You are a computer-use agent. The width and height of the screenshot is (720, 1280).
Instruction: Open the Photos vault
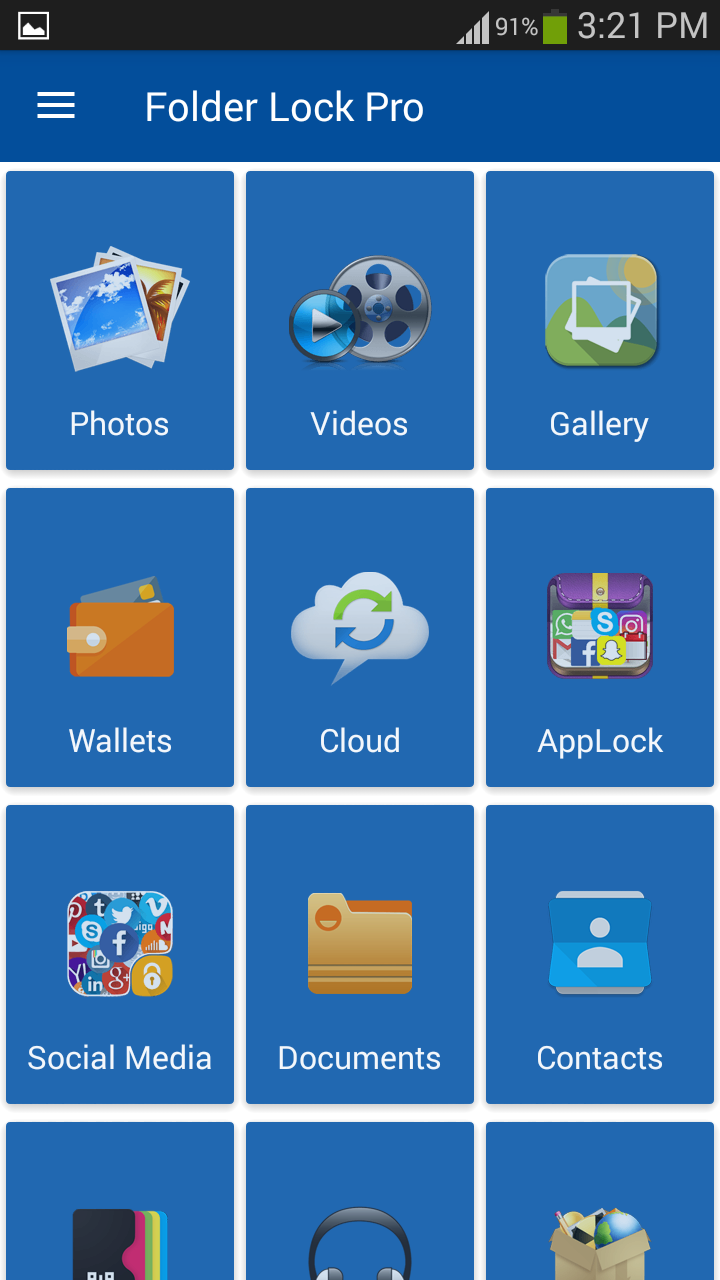(119, 320)
